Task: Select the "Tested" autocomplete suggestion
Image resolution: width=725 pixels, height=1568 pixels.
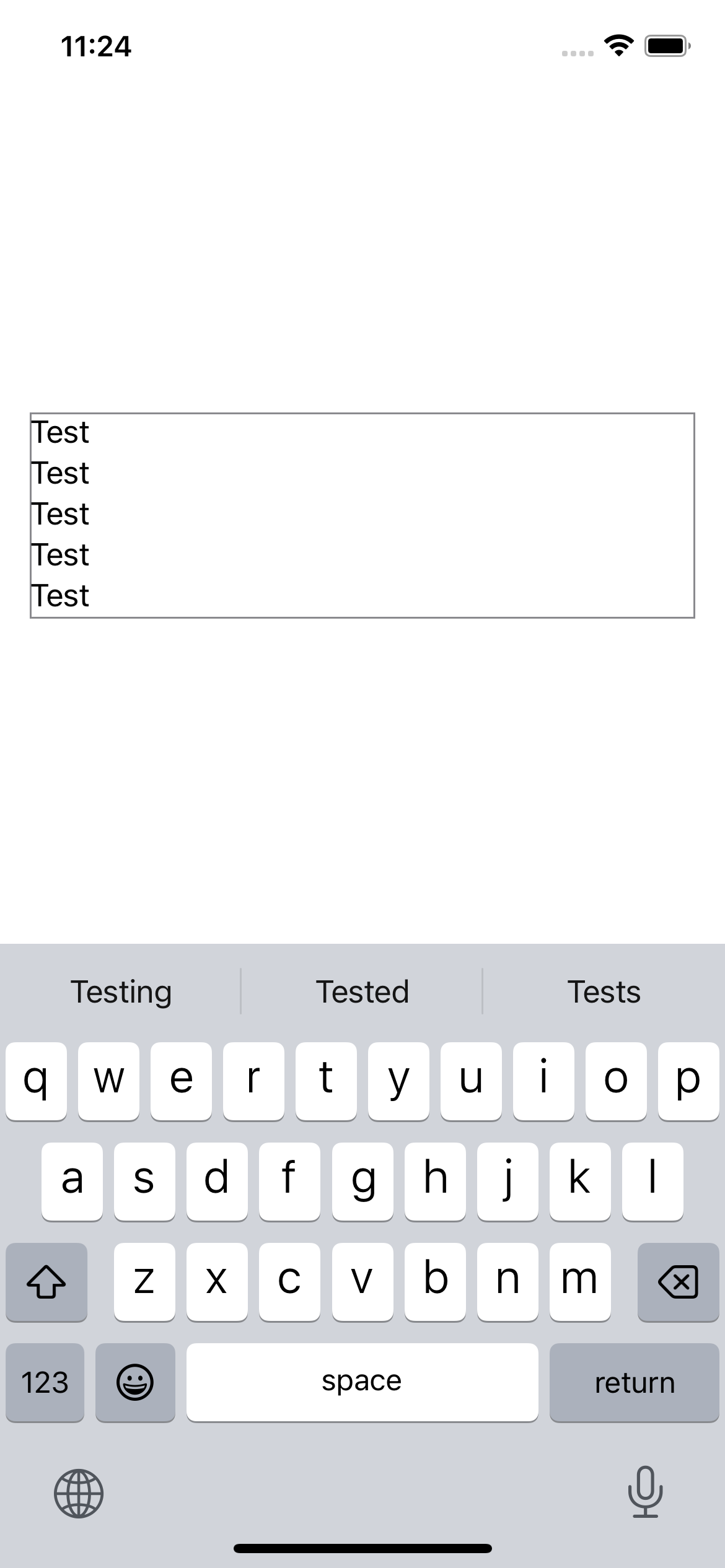Action: (x=362, y=992)
